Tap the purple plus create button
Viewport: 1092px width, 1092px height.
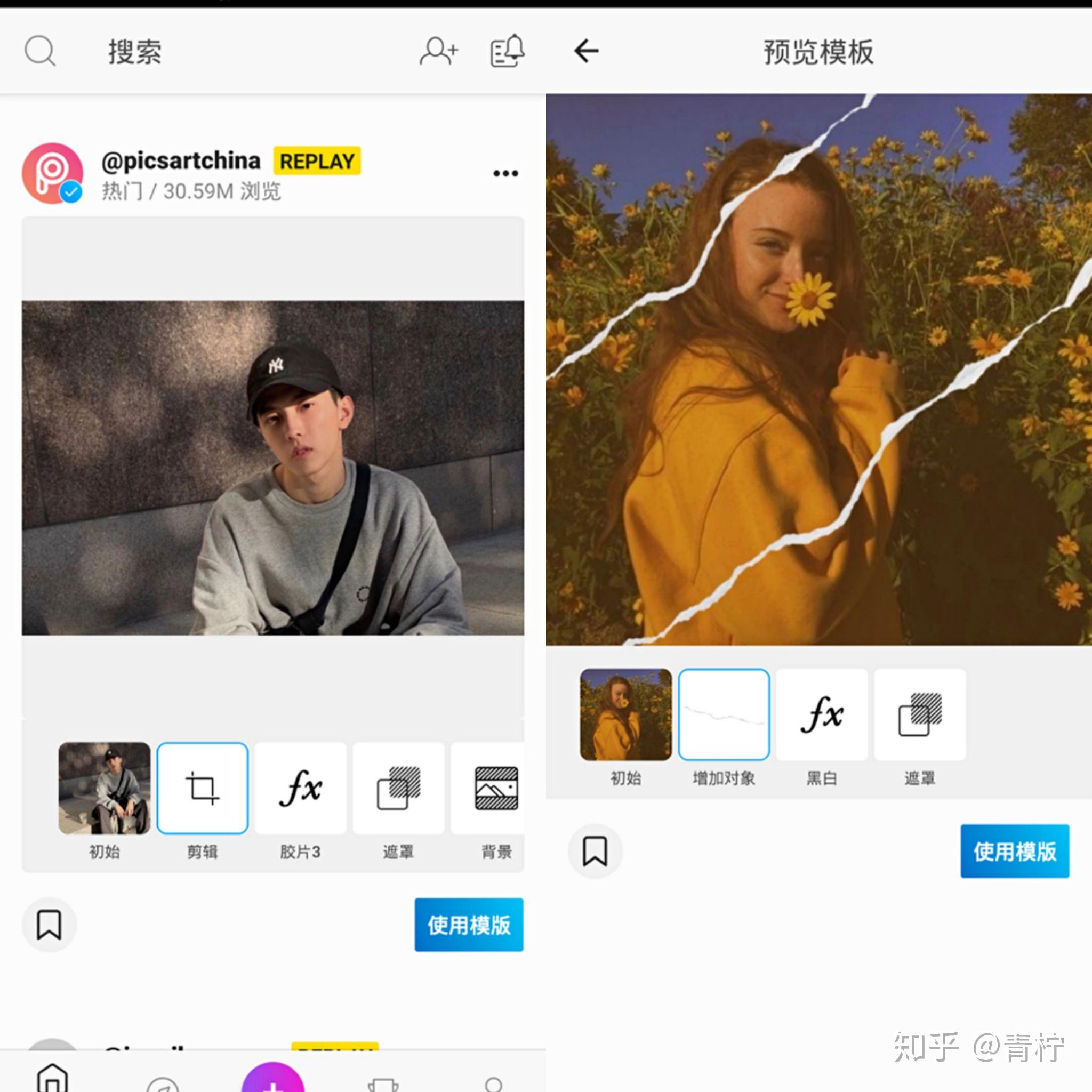[273, 1081]
